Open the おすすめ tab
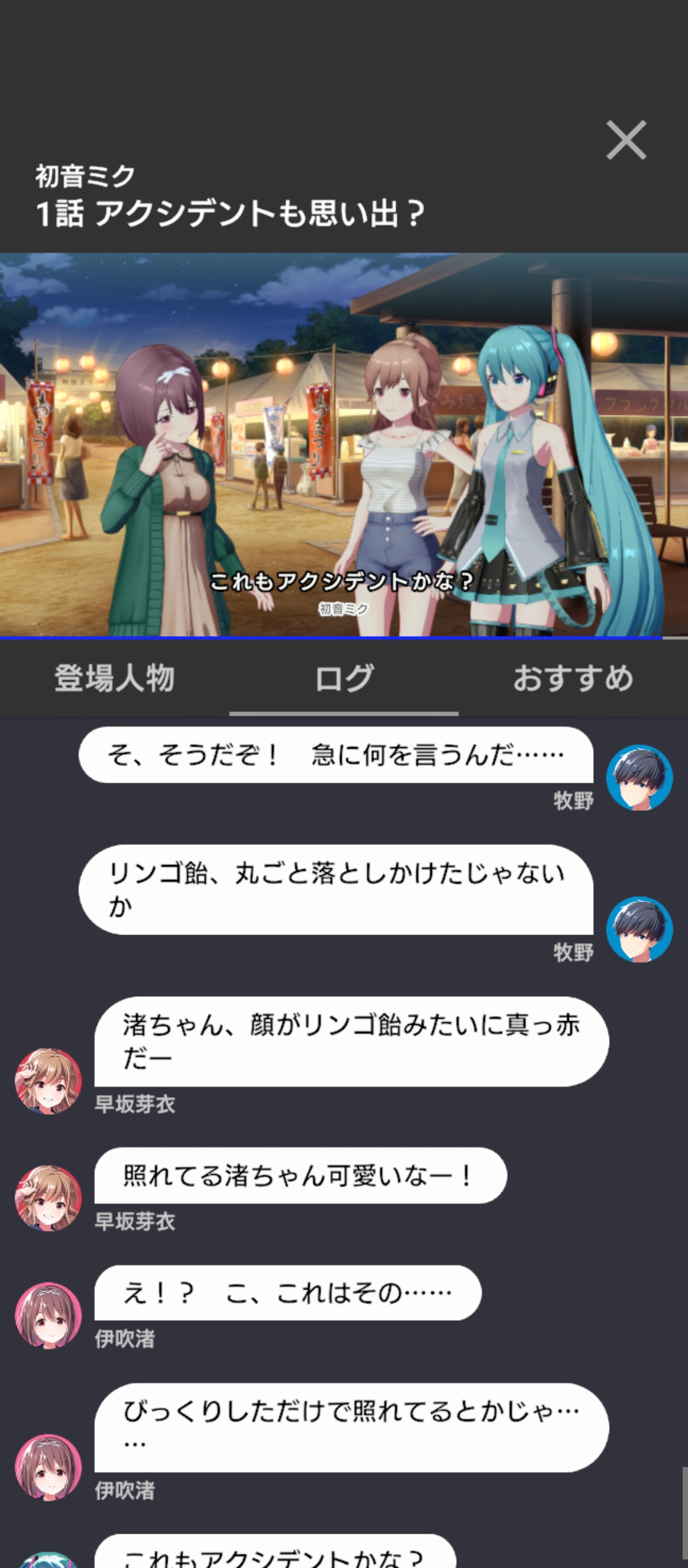Screen dimensions: 688x1568 tap(573, 678)
